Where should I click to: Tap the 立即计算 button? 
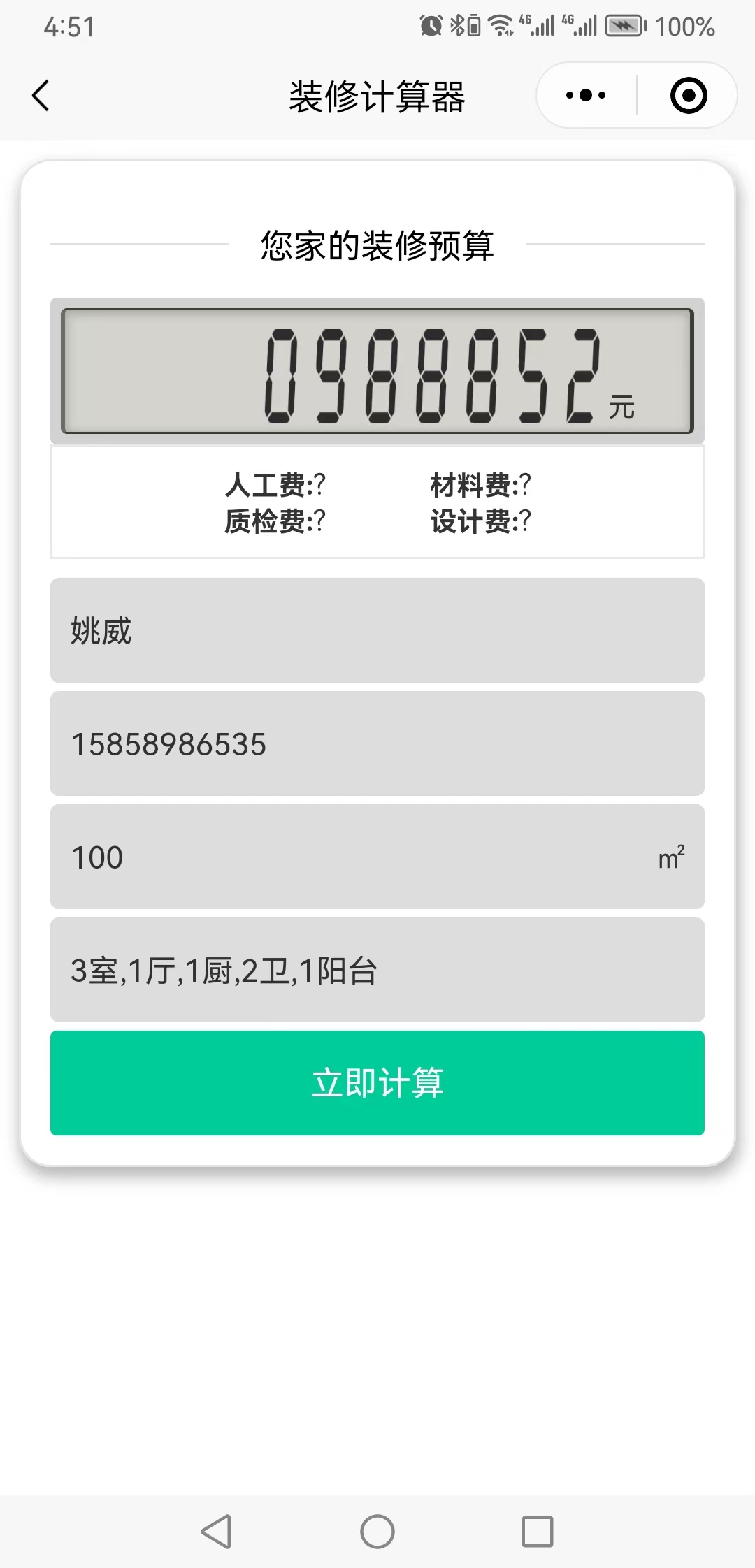377,1083
